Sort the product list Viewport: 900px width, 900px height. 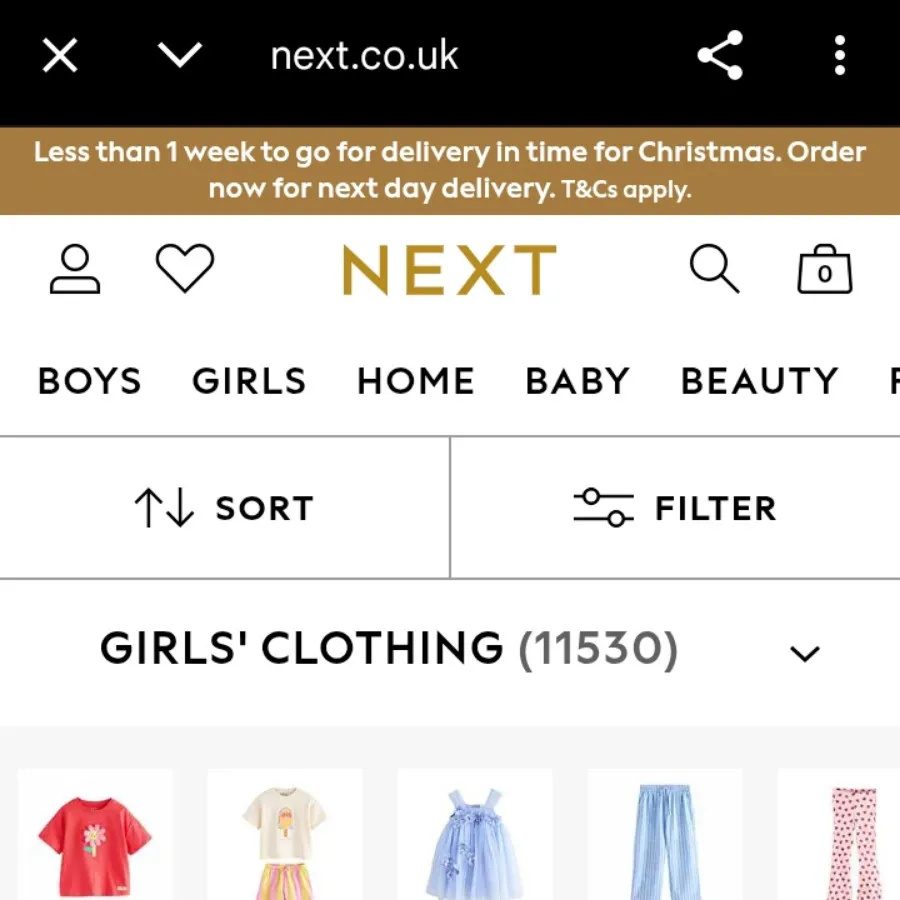coord(224,508)
